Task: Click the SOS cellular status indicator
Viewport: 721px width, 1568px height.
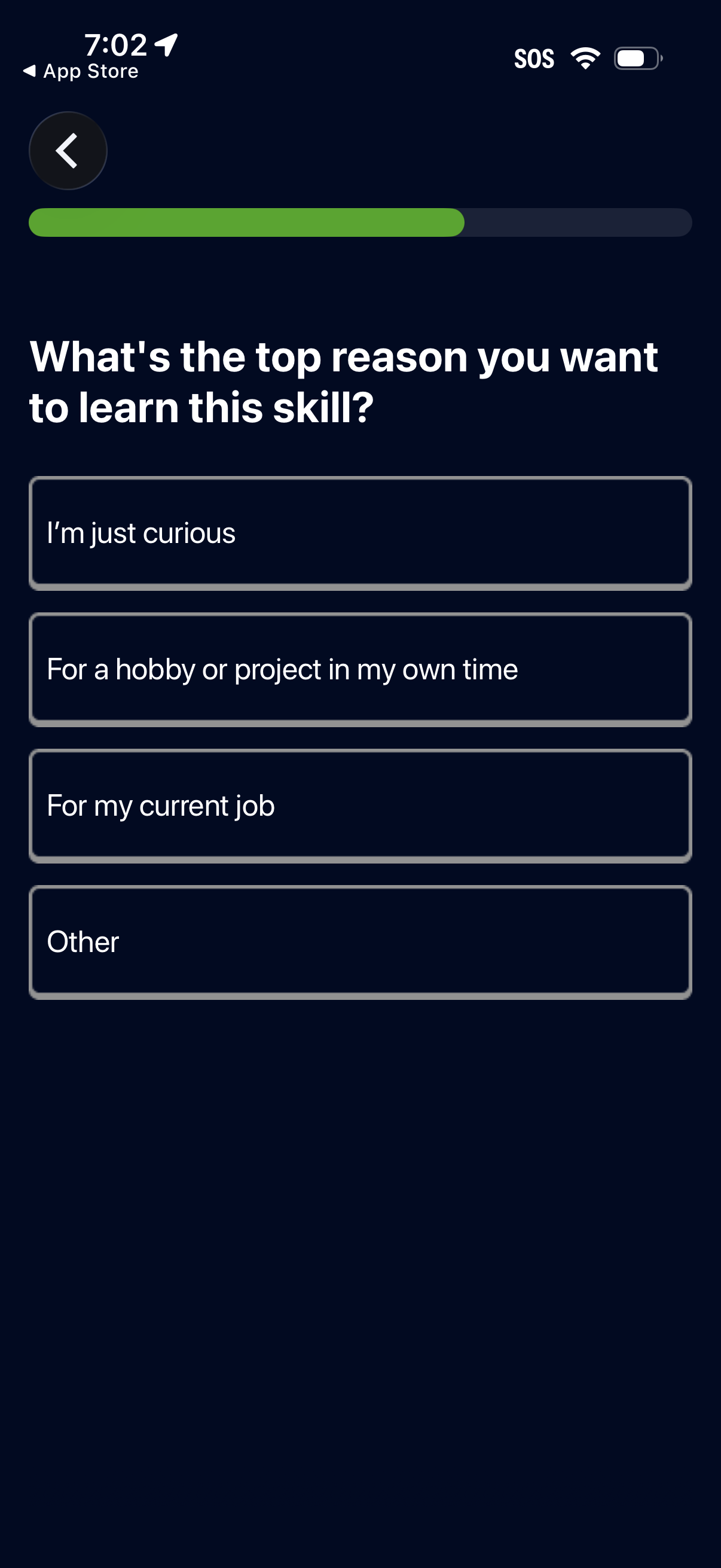Action: [x=535, y=59]
